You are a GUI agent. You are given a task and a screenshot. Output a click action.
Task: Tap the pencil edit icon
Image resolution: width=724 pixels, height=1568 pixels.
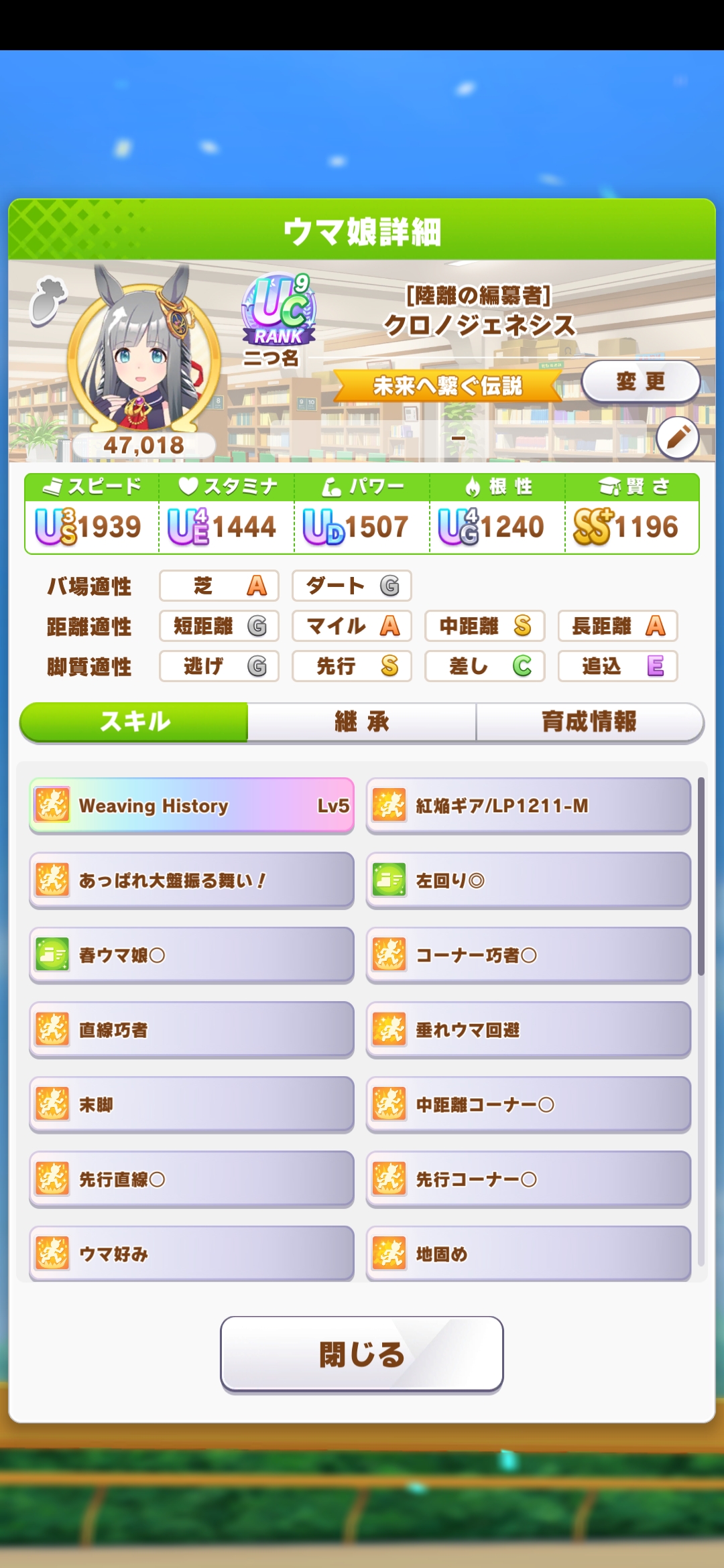tap(678, 438)
